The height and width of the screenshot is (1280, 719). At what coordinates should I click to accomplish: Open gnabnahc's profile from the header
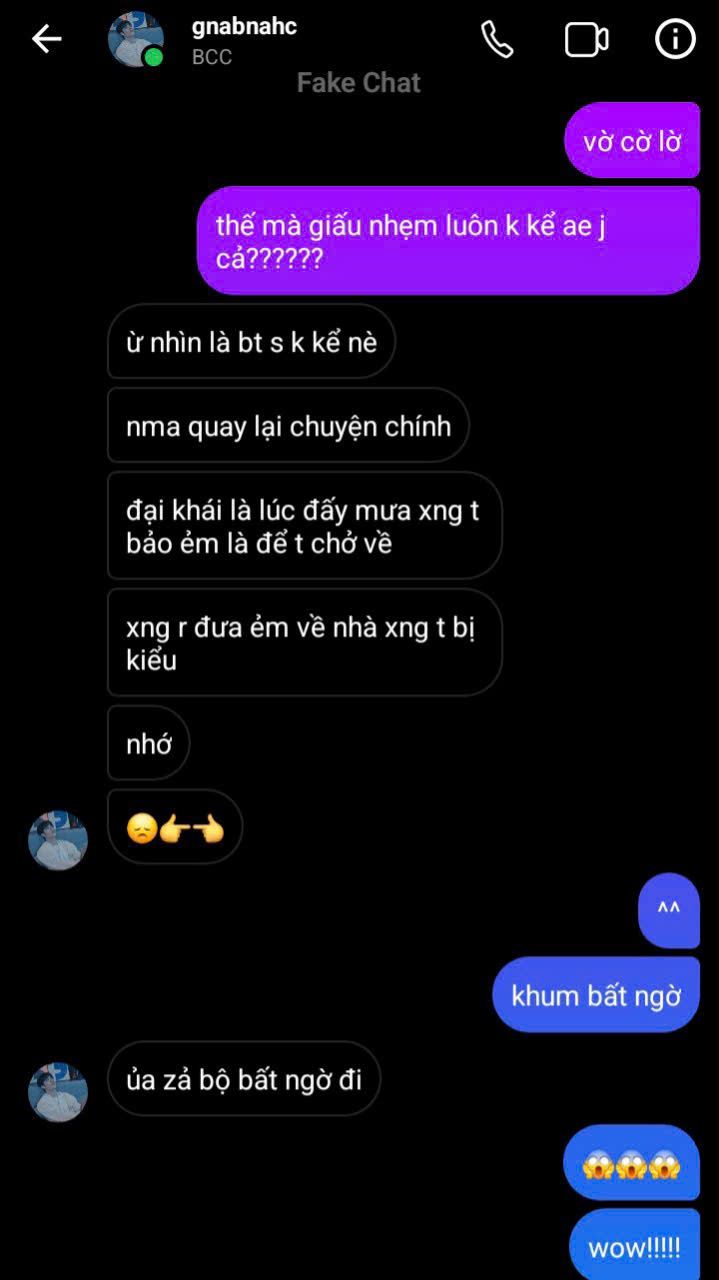point(136,40)
